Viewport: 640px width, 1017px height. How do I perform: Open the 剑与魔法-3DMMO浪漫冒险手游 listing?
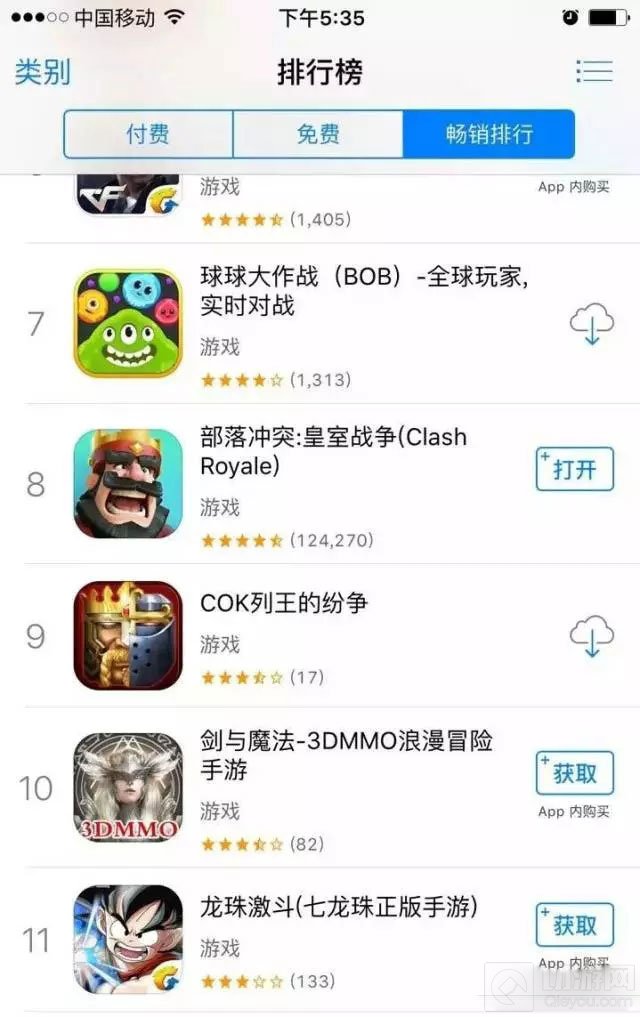[x=346, y=755]
